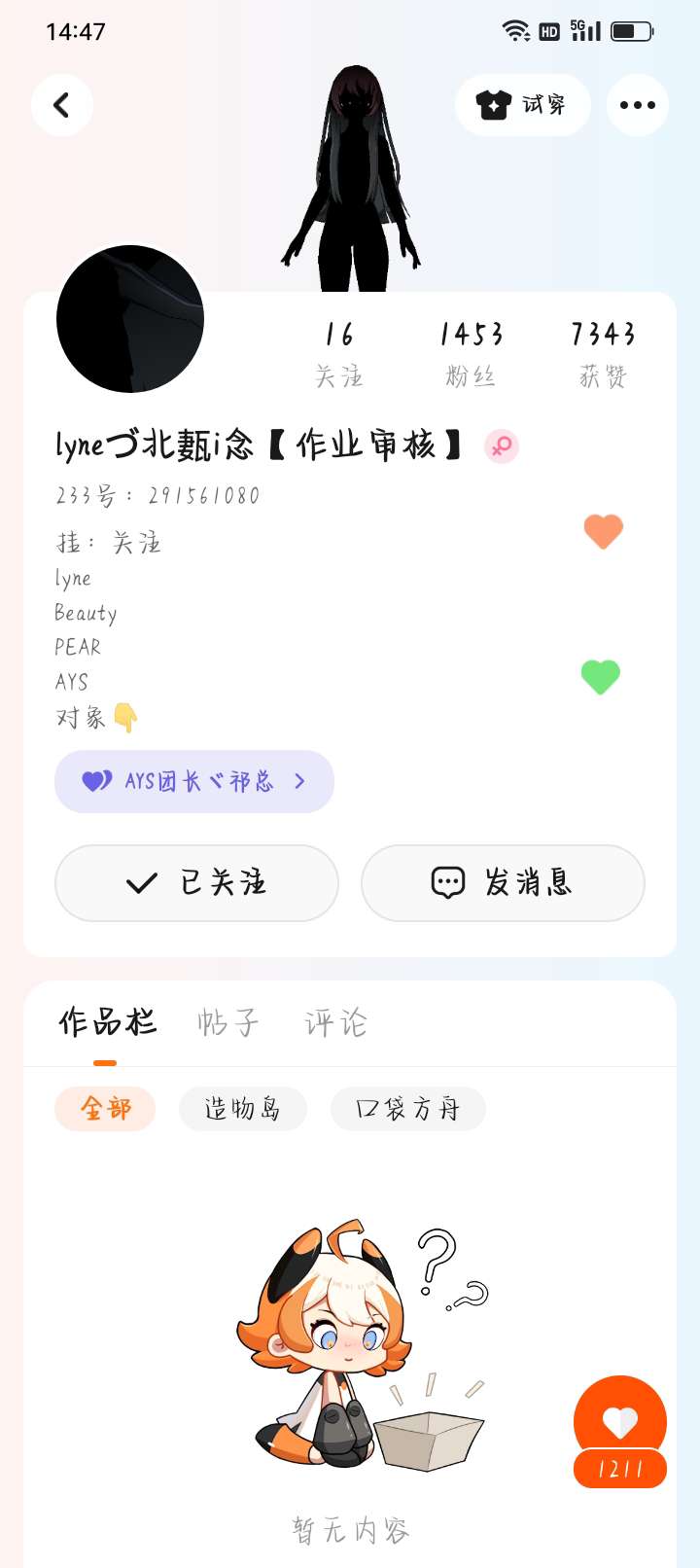View the 1453 粉丝 followers list

point(471,354)
